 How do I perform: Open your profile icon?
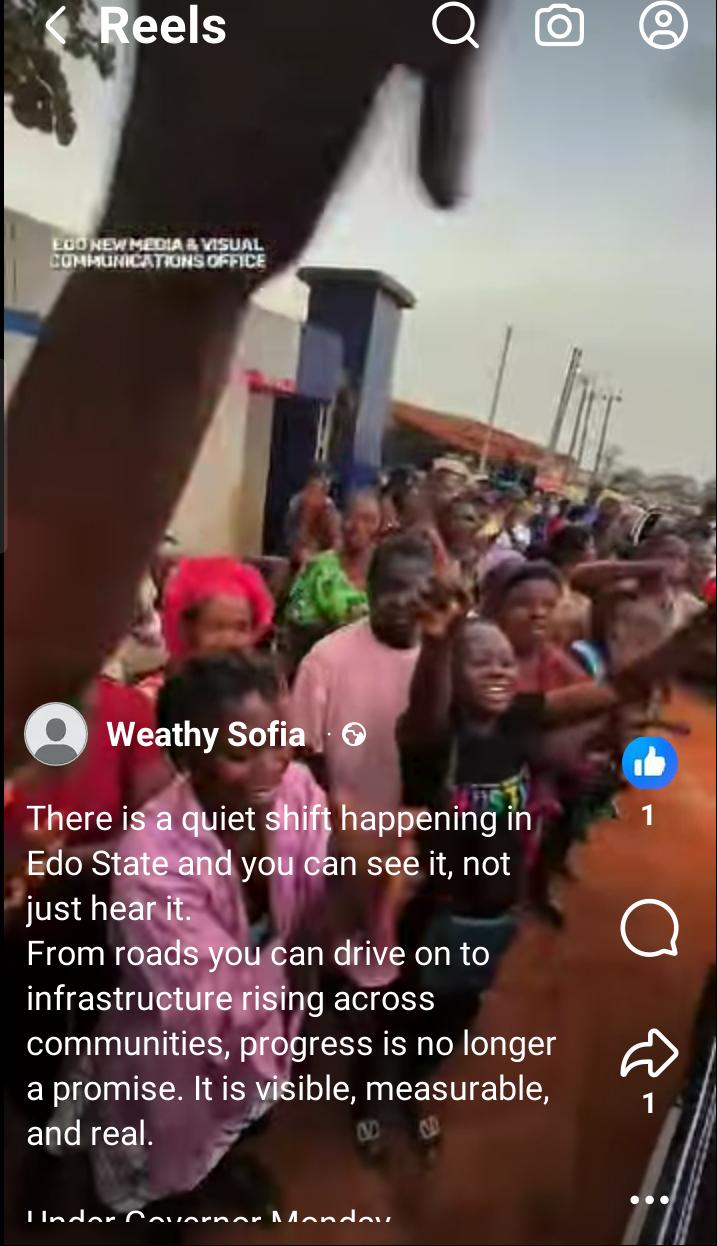(x=663, y=26)
